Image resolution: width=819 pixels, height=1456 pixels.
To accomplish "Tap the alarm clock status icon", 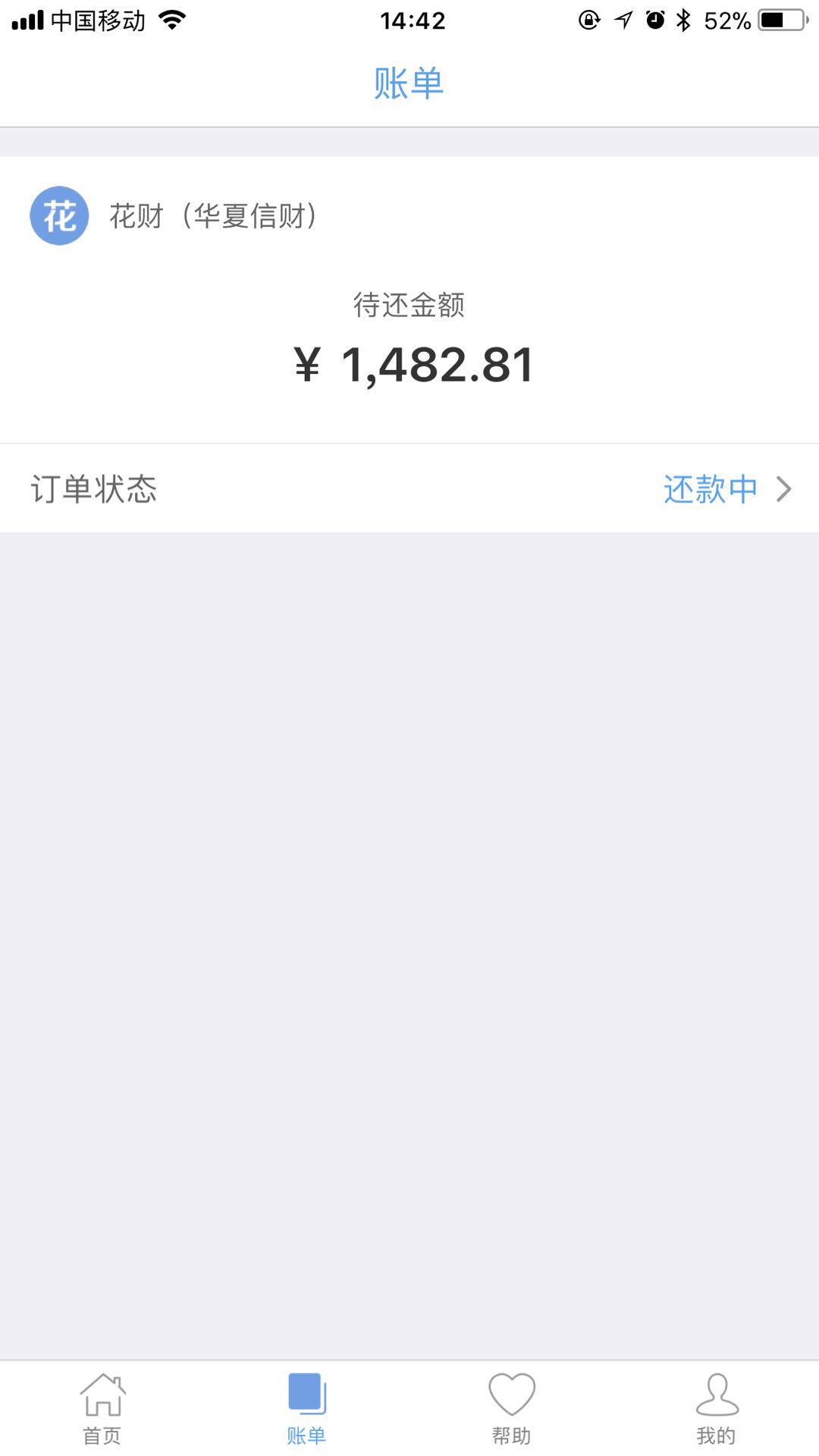I will [654, 19].
